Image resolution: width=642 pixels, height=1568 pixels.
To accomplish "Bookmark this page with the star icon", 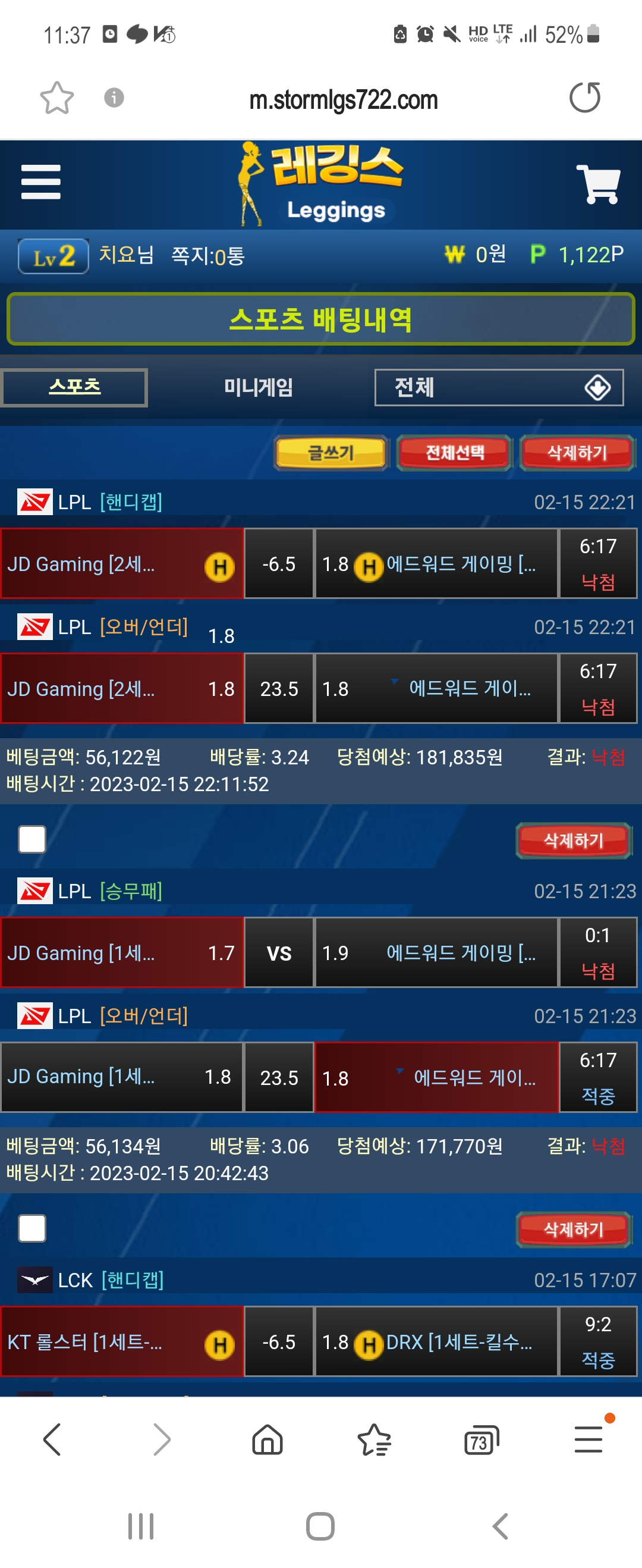I will [x=56, y=98].
